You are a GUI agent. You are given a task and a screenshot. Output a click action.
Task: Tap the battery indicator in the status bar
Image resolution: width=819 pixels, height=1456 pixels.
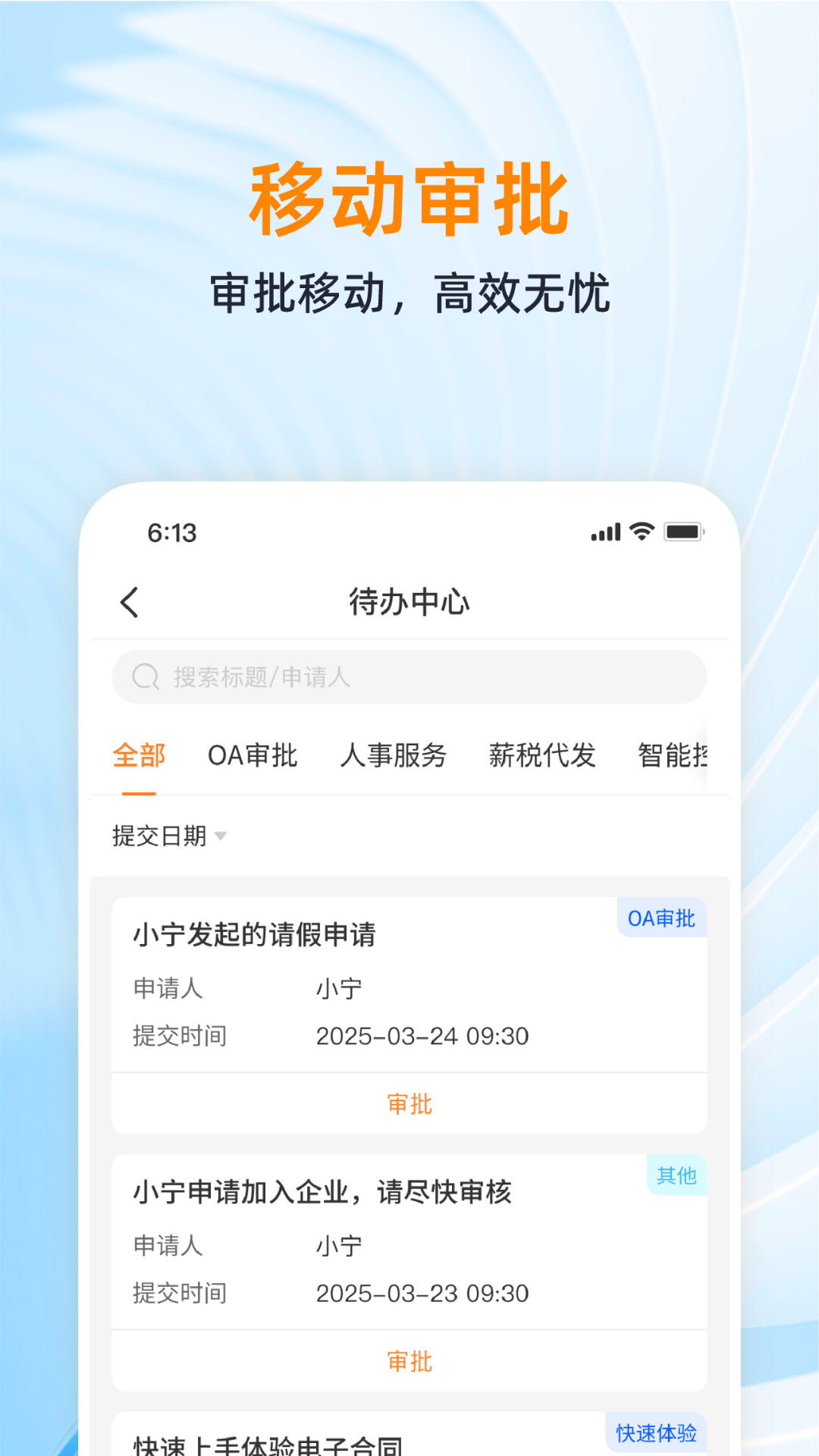tap(681, 532)
